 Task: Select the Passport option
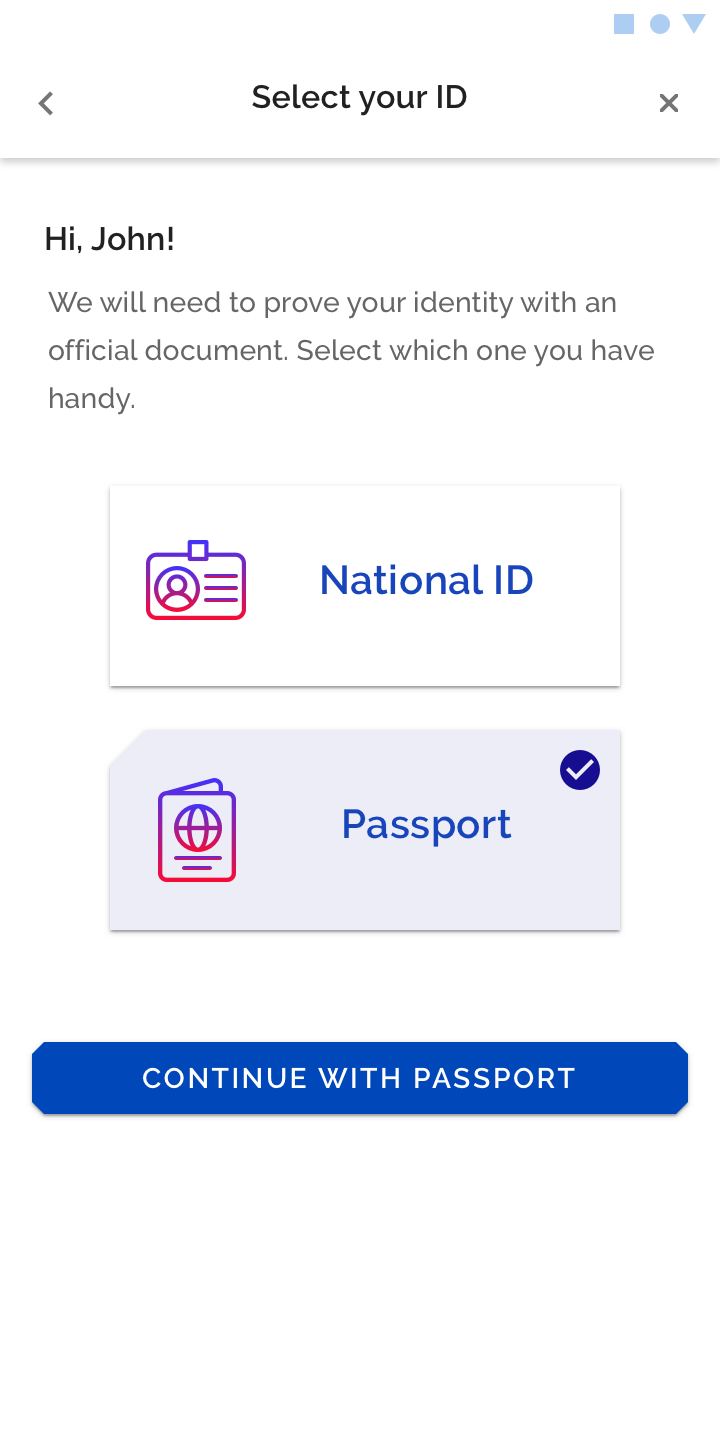(365, 830)
